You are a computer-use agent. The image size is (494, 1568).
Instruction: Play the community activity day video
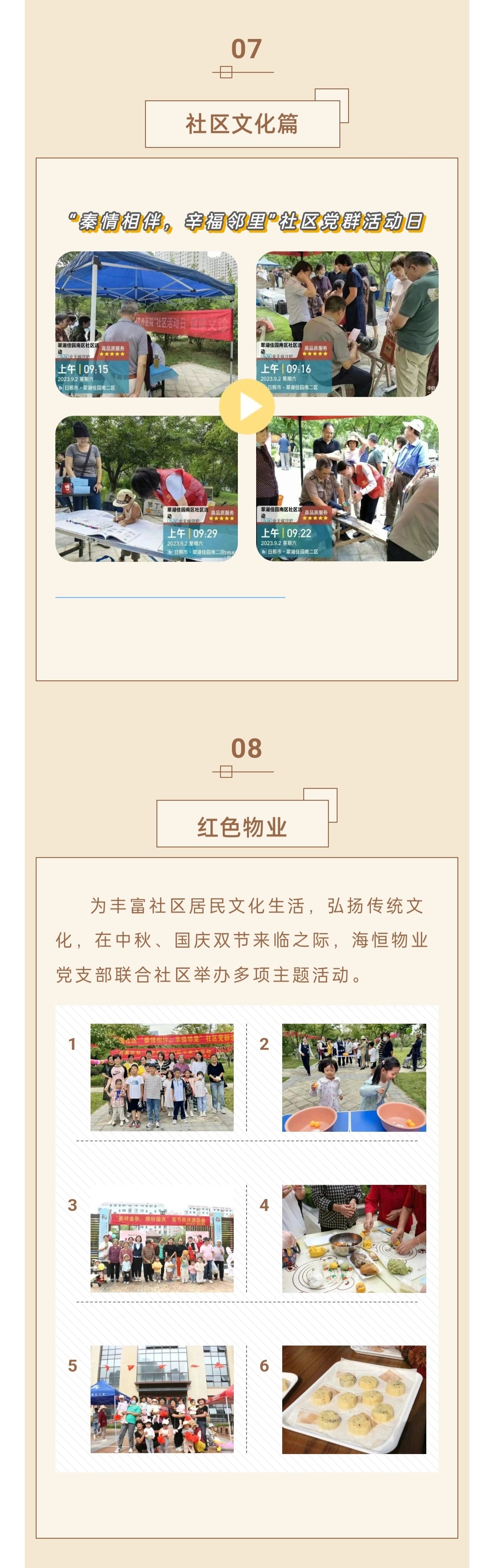click(247, 407)
